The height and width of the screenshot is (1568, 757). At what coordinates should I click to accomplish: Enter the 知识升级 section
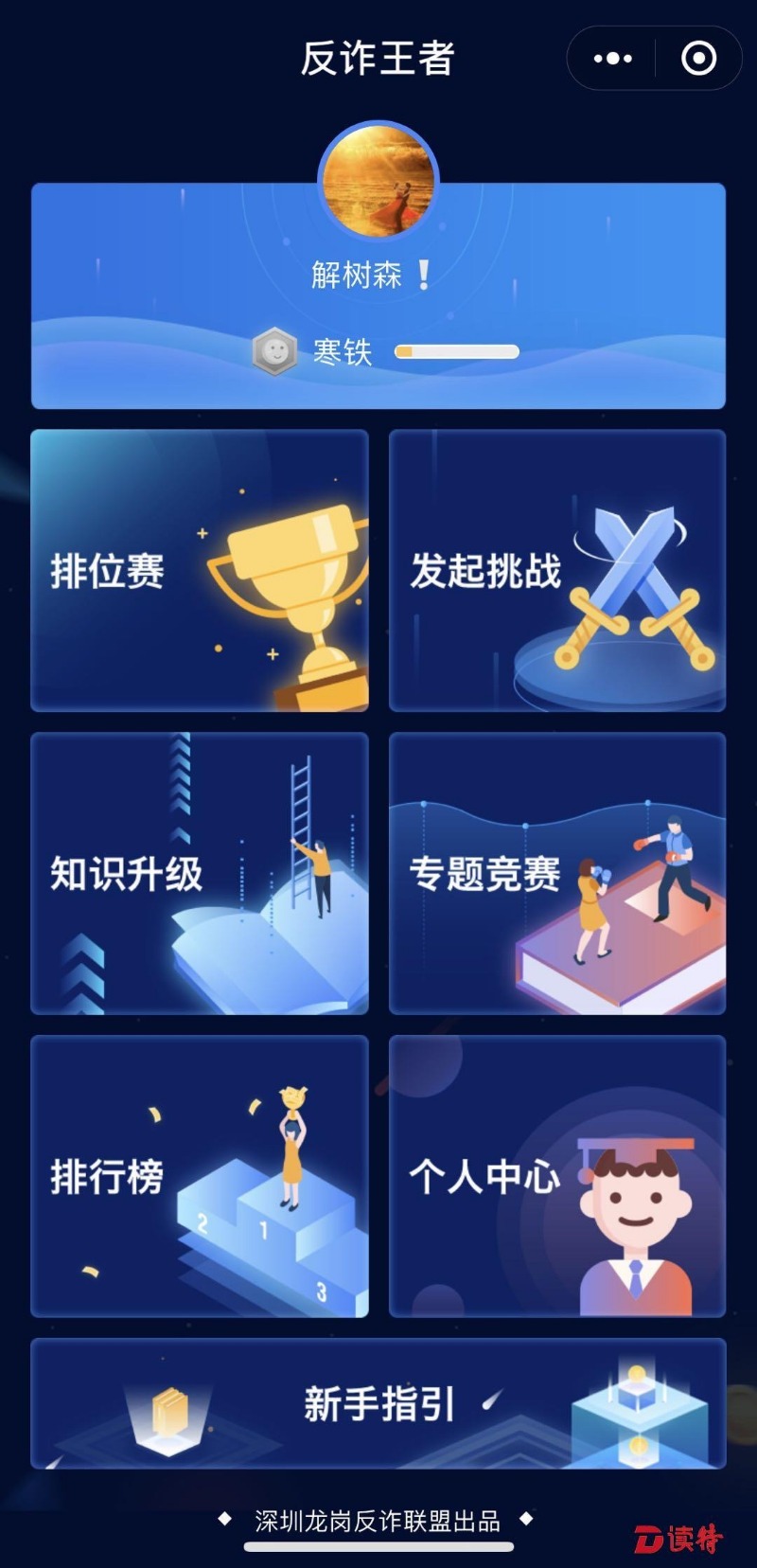200,873
